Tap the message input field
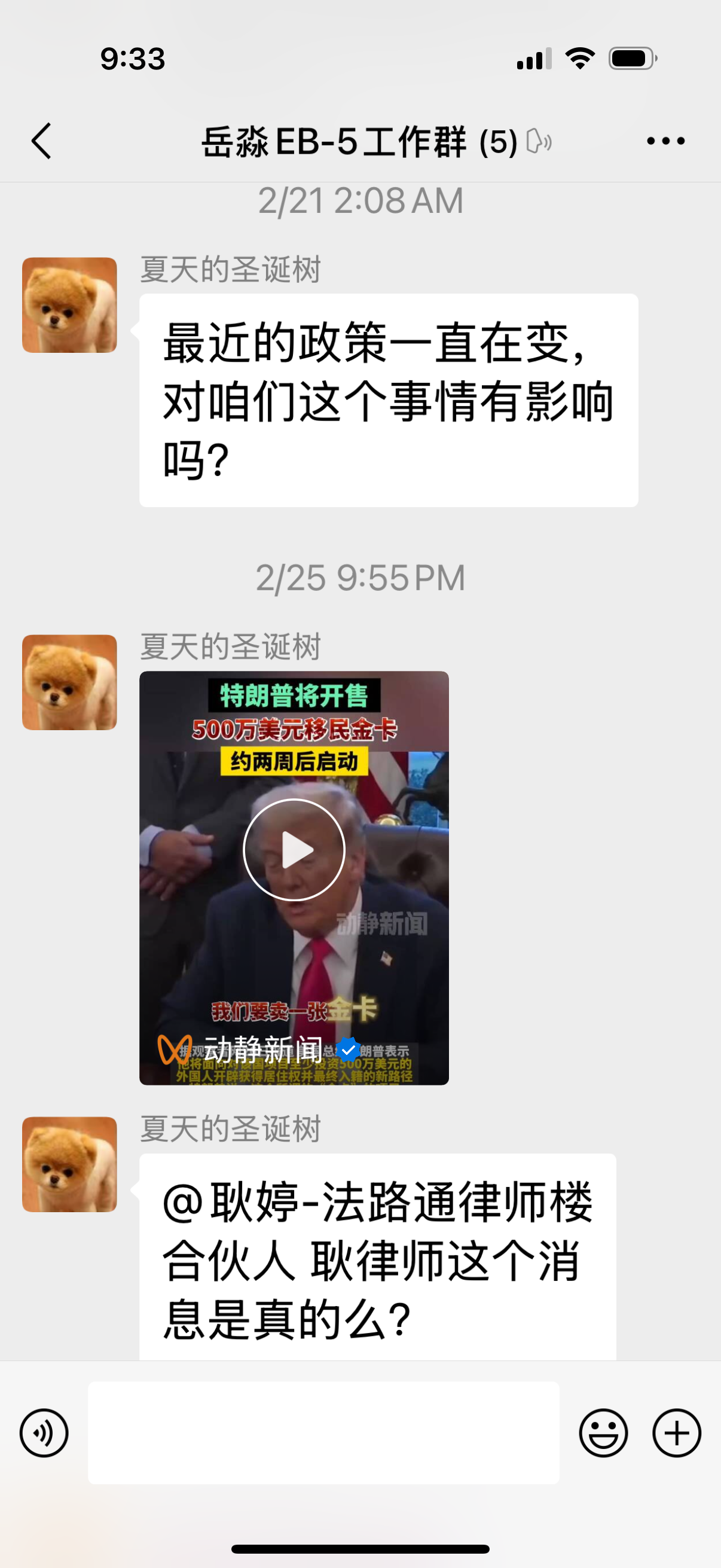The width and height of the screenshot is (721, 1568). (323, 1433)
